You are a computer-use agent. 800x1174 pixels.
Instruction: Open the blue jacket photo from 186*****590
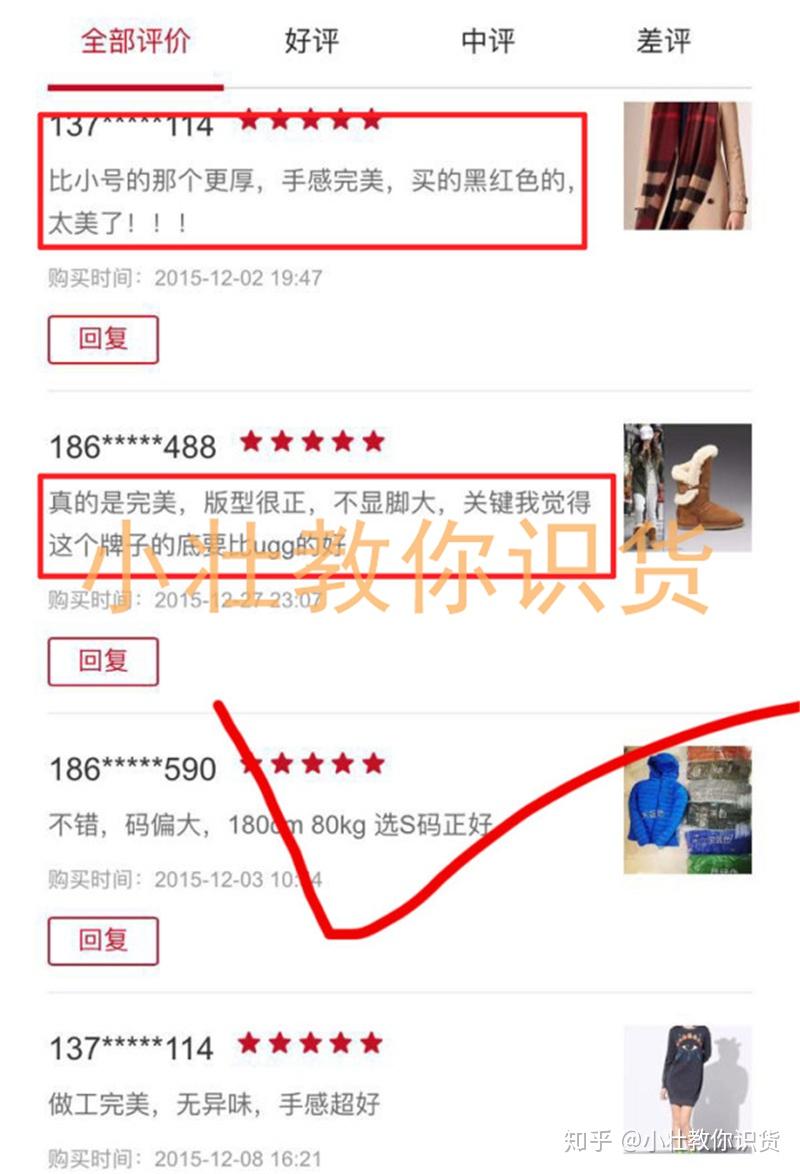(687, 809)
